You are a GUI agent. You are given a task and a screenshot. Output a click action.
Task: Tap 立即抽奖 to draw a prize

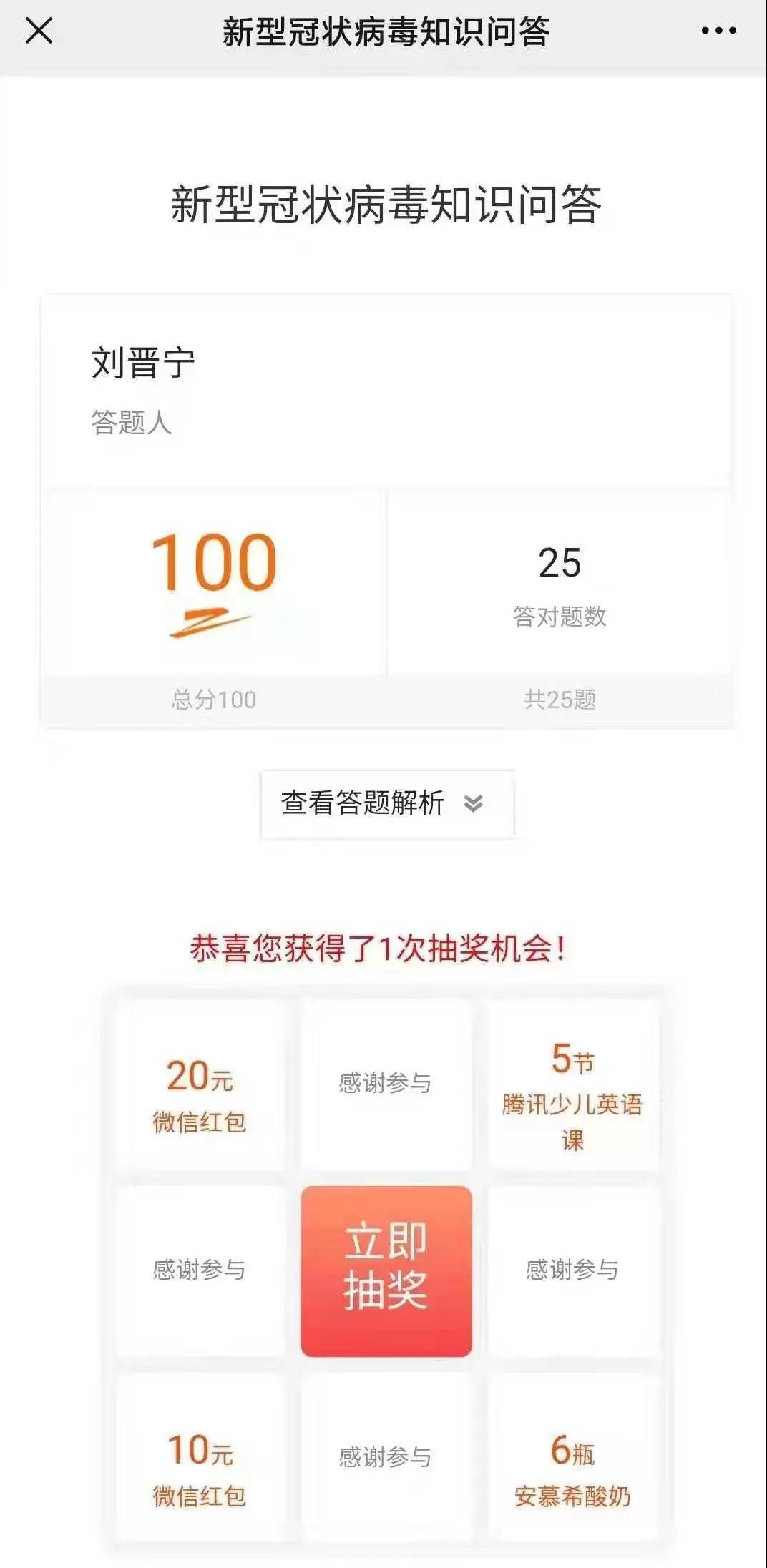(x=386, y=1270)
